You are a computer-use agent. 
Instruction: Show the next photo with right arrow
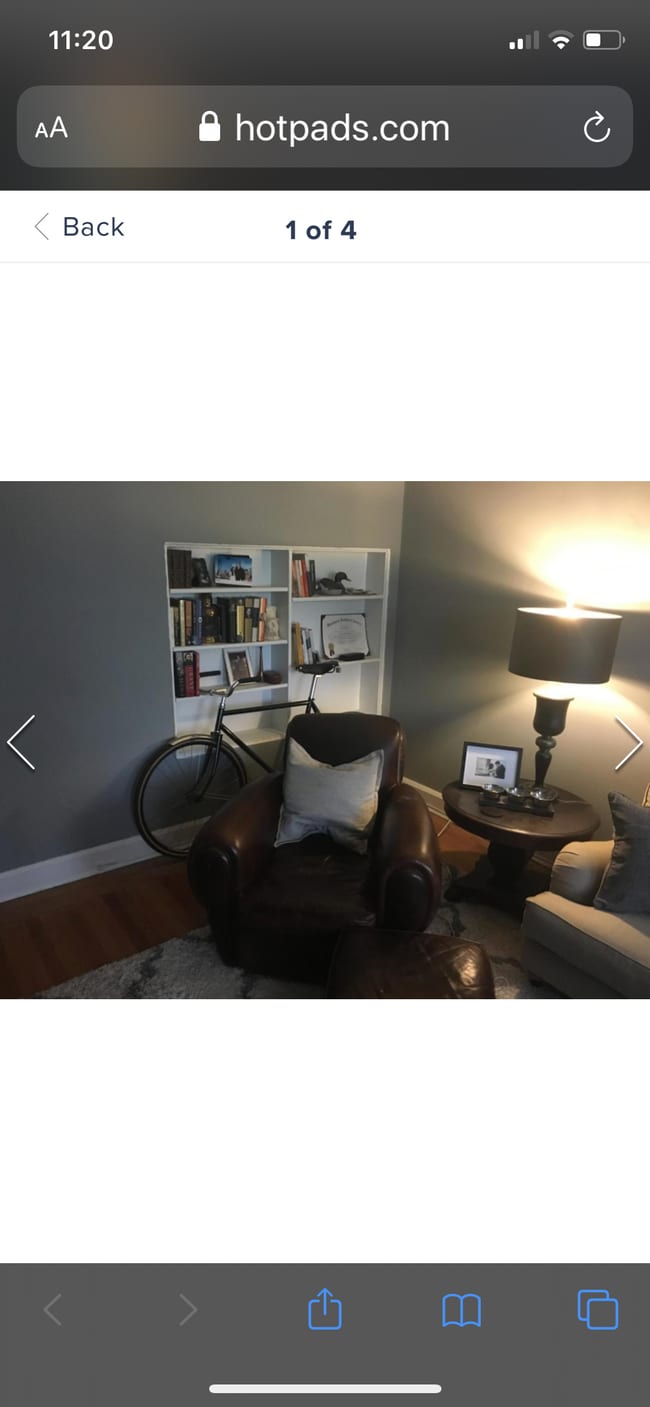(628, 743)
